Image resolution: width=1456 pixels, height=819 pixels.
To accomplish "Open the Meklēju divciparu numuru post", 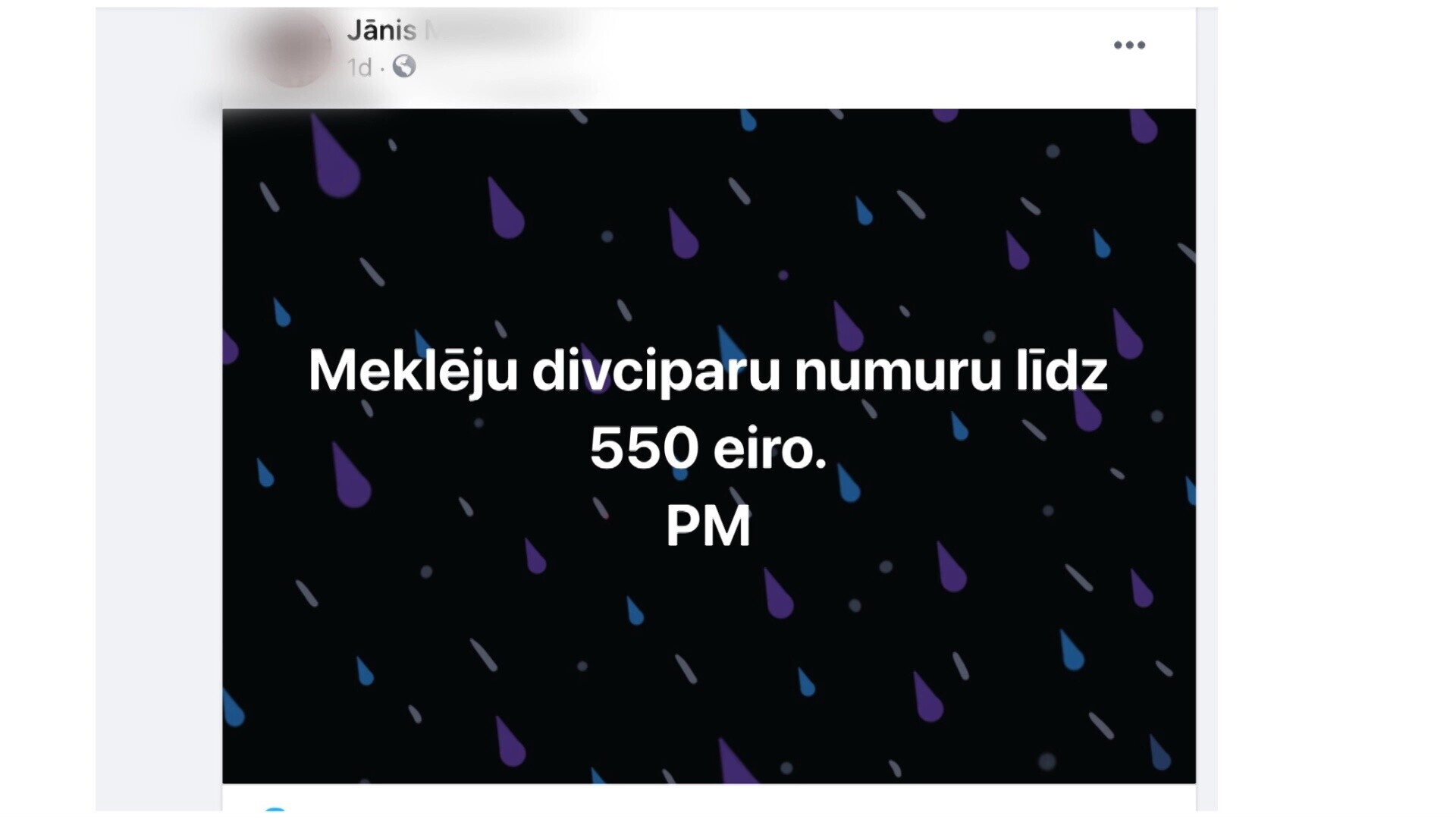I will pos(708,446).
